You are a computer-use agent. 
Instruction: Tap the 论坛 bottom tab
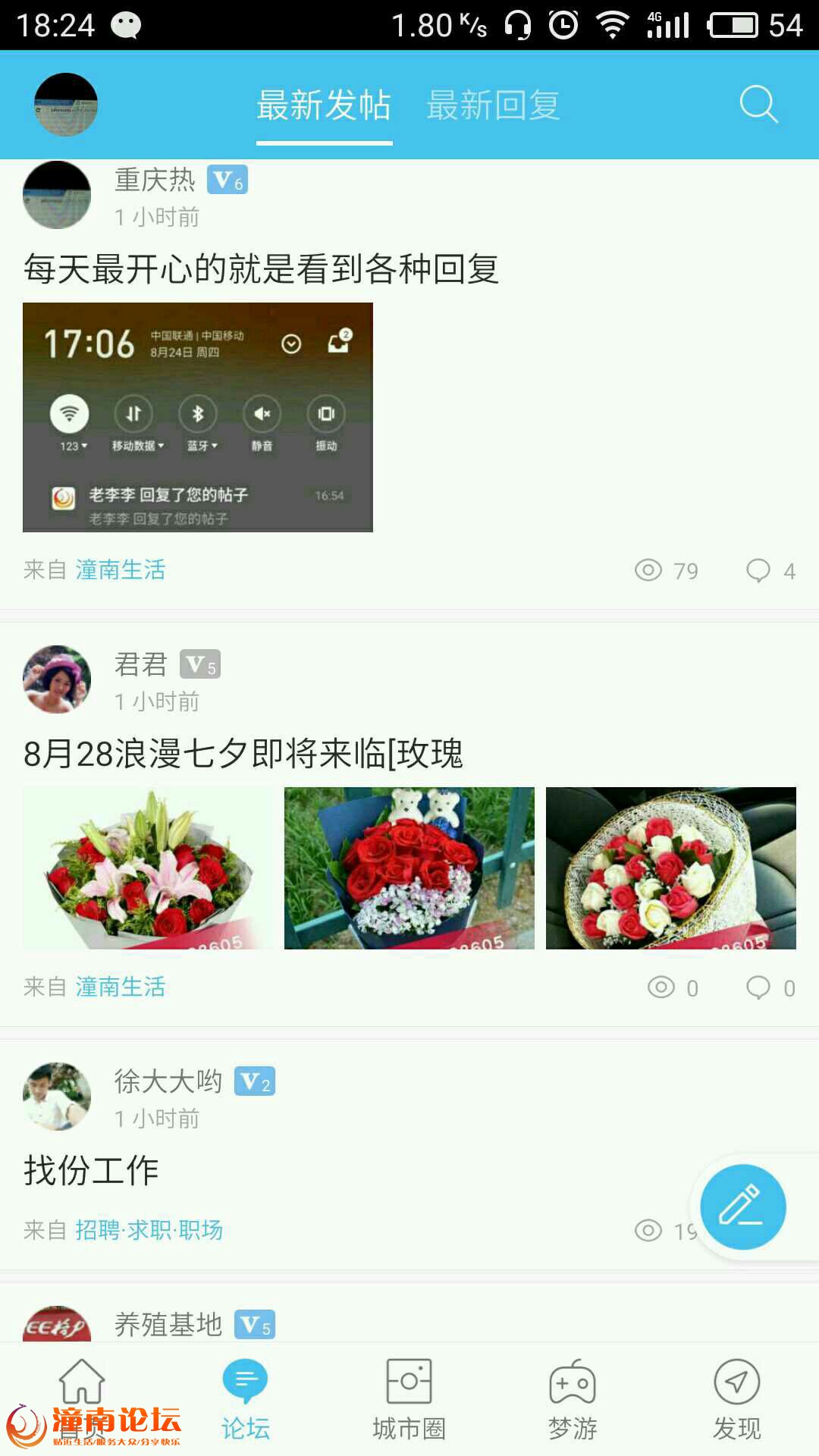click(x=245, y=1399)
